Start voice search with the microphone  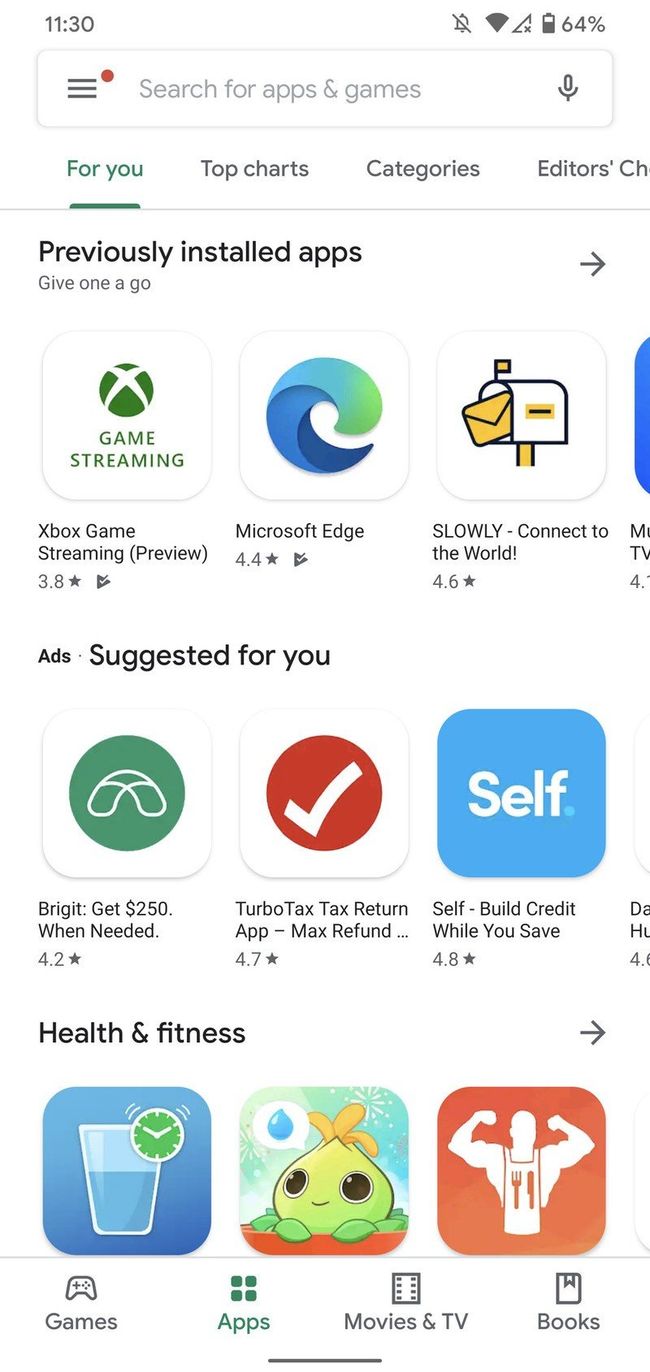coord(567,89)
